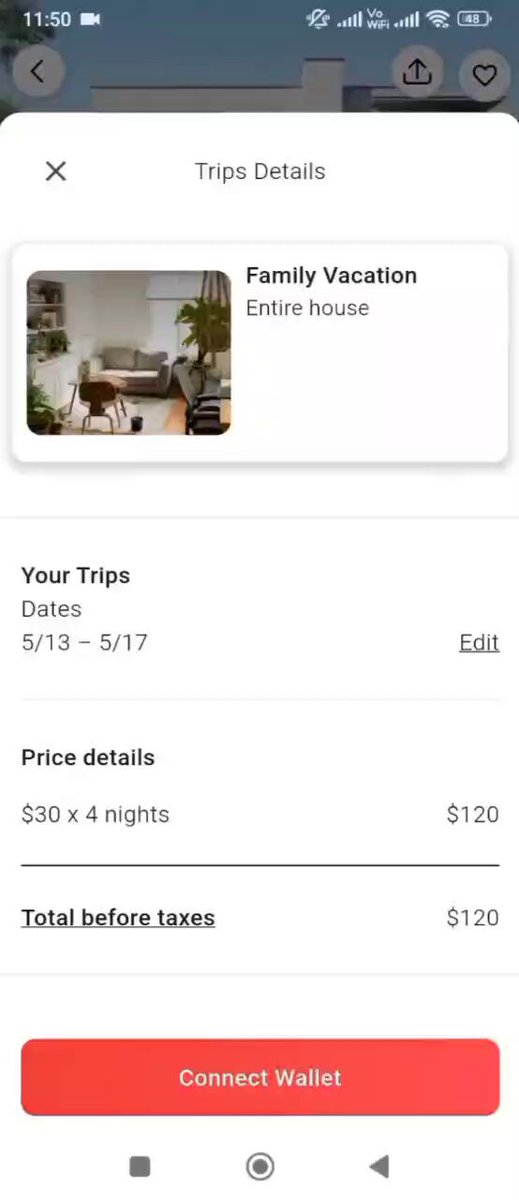Screen dimensions: 519x1200
Task: Open the Family Vacation listing card
Action: pos(260,353)
